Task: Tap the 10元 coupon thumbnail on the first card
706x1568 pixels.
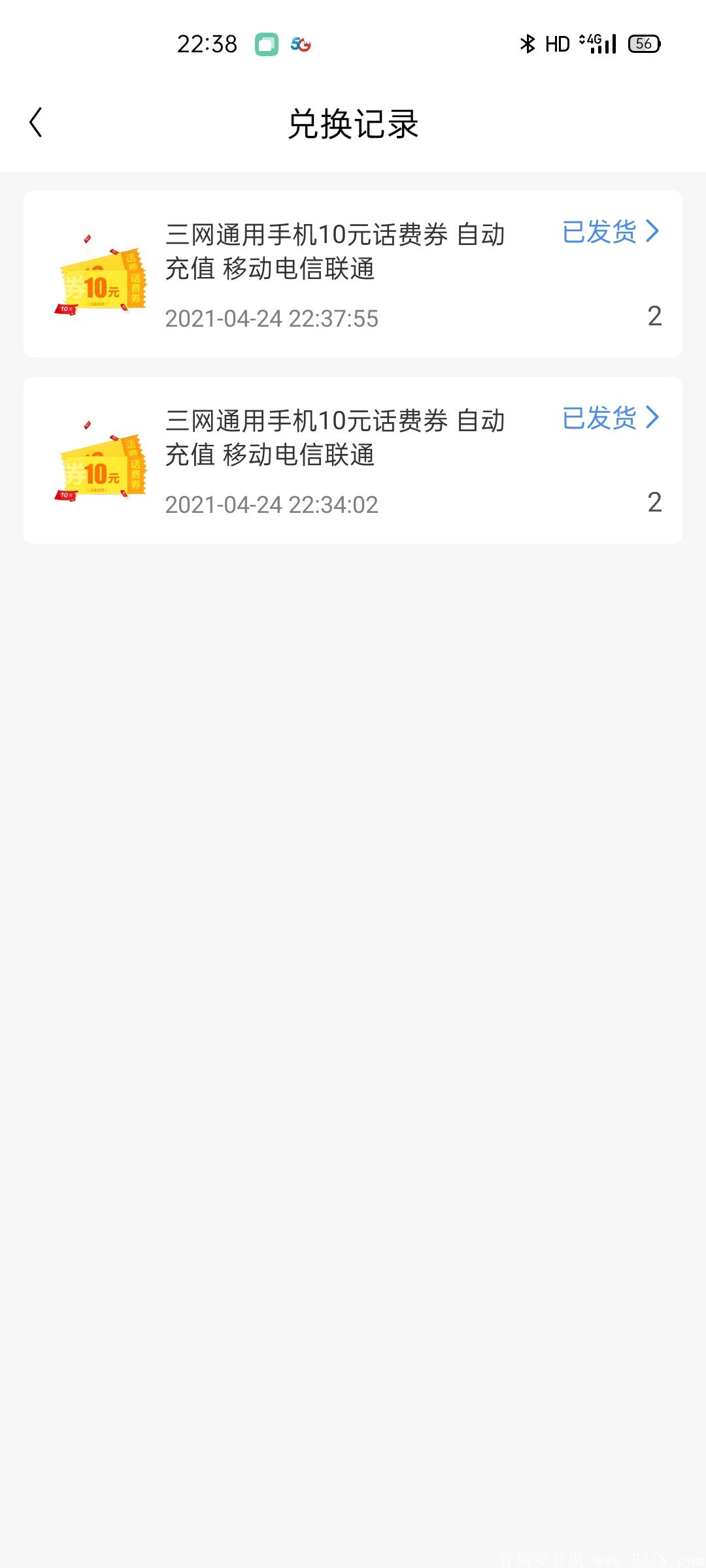Action: (99, 274)
